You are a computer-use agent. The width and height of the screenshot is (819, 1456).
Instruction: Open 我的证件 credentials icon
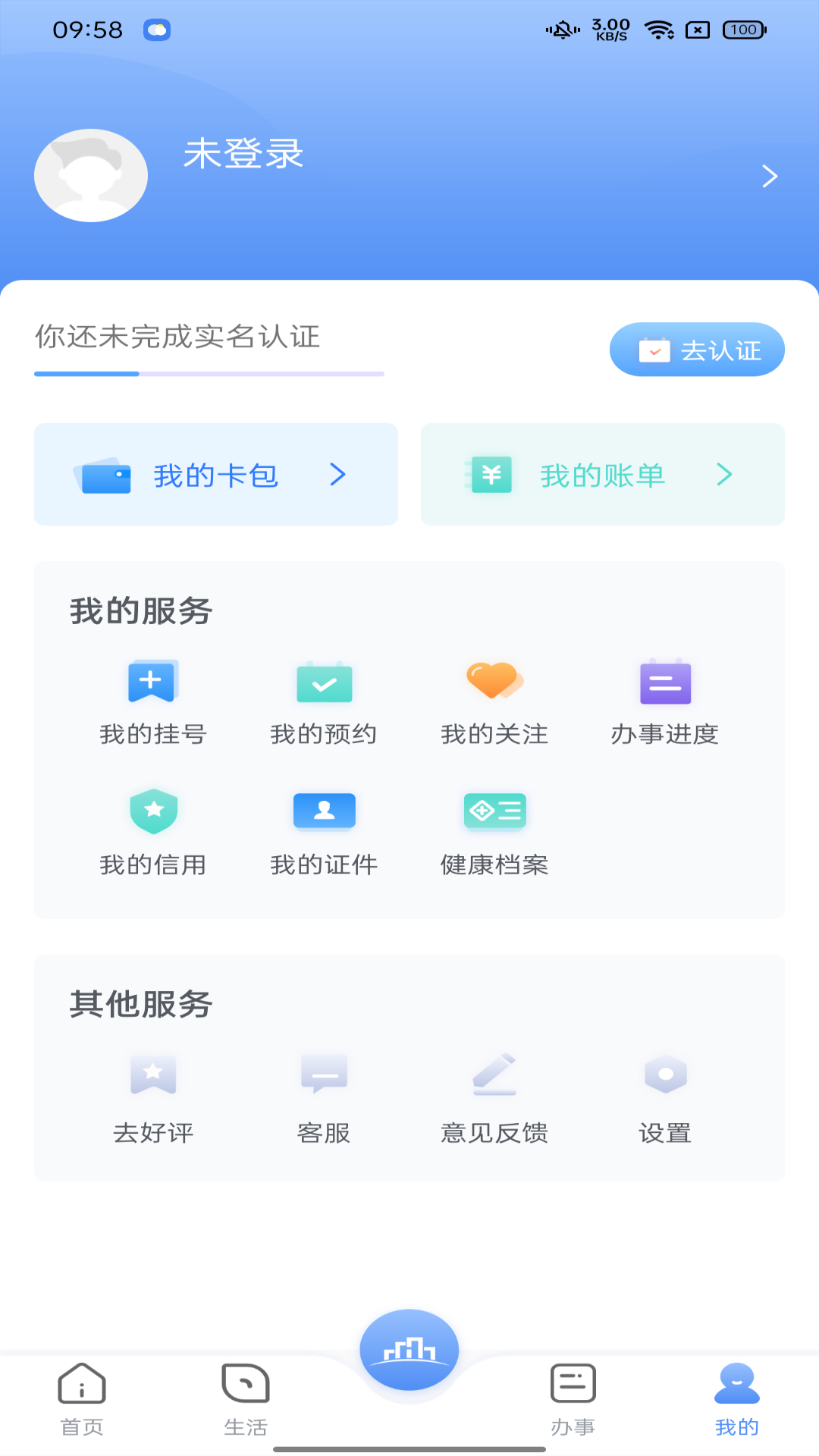324,810
